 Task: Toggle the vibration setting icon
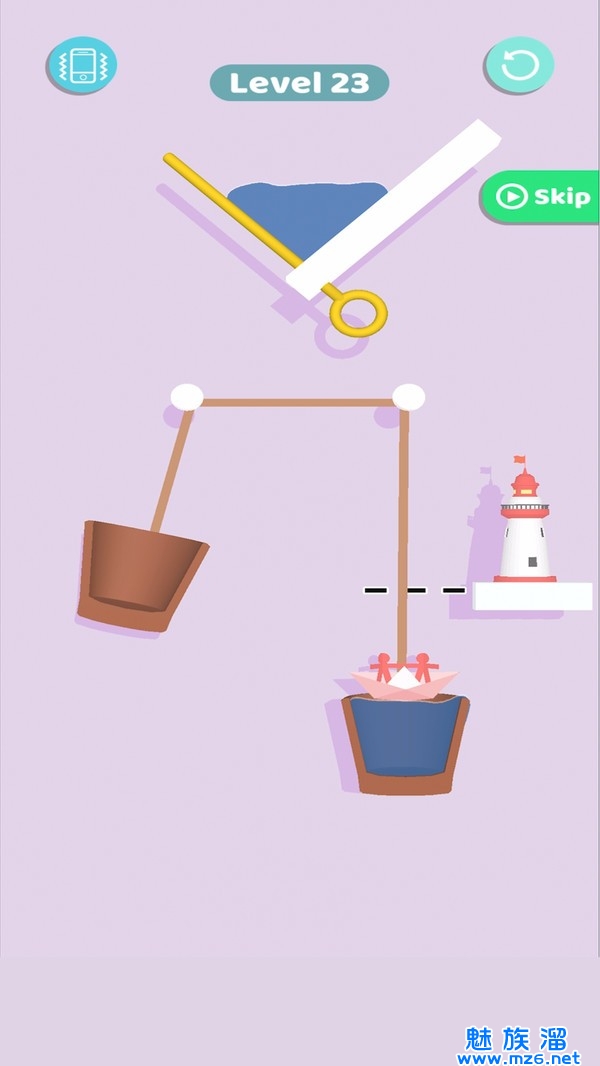pyautogui.click(x=82, y=66)
